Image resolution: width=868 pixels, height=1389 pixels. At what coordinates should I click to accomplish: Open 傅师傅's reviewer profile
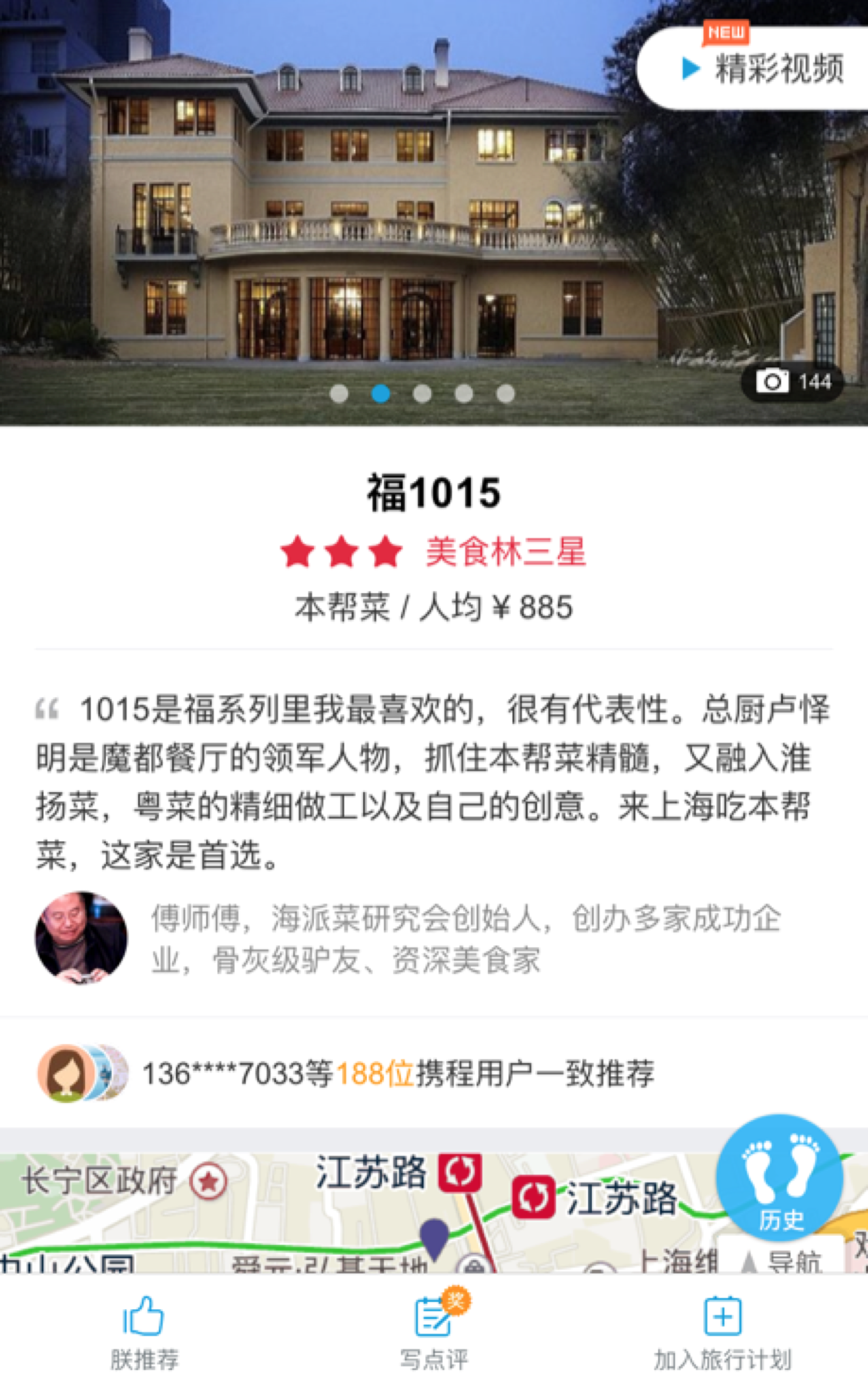(81, 938)
